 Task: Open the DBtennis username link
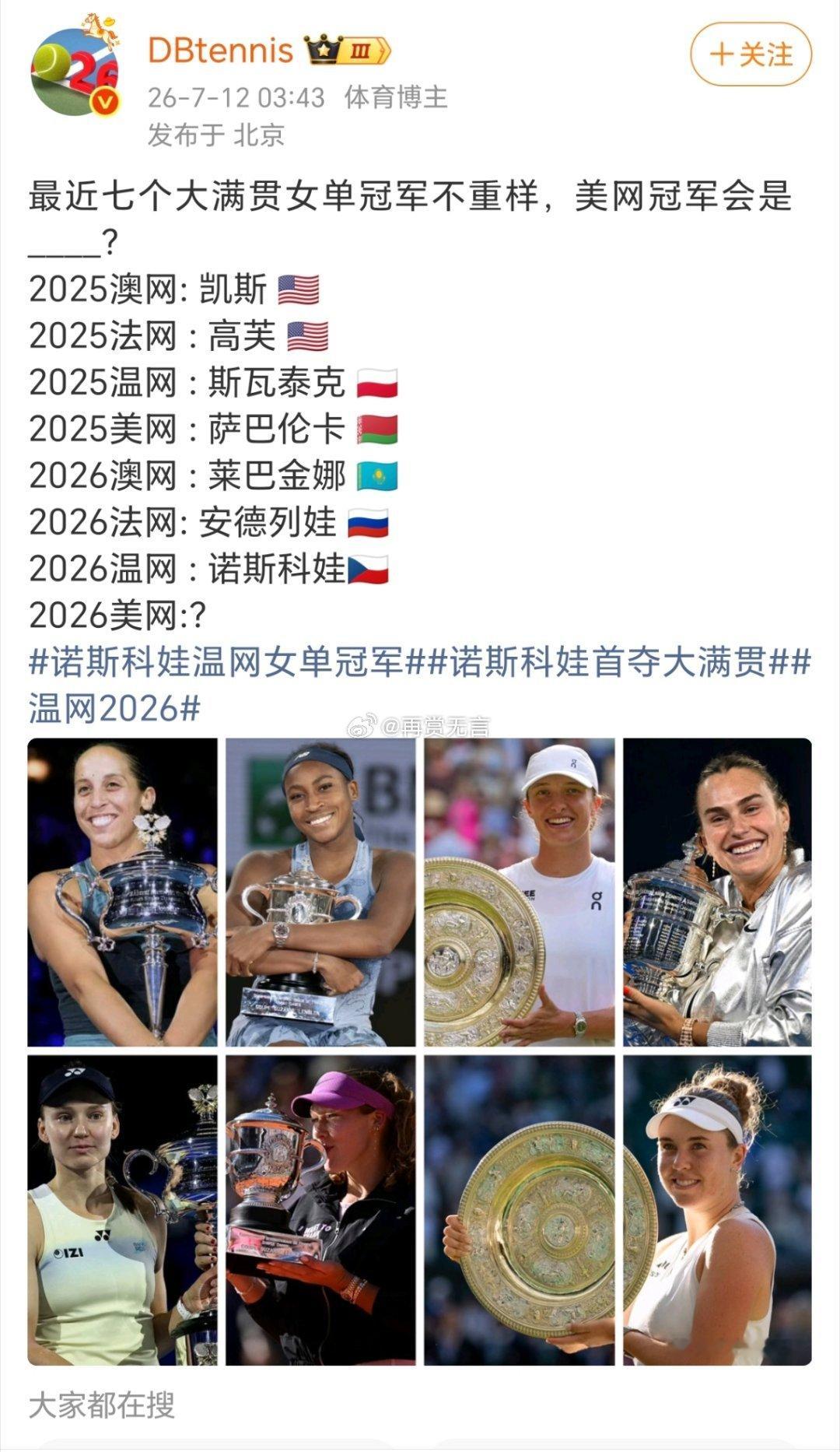pos(220,51)
